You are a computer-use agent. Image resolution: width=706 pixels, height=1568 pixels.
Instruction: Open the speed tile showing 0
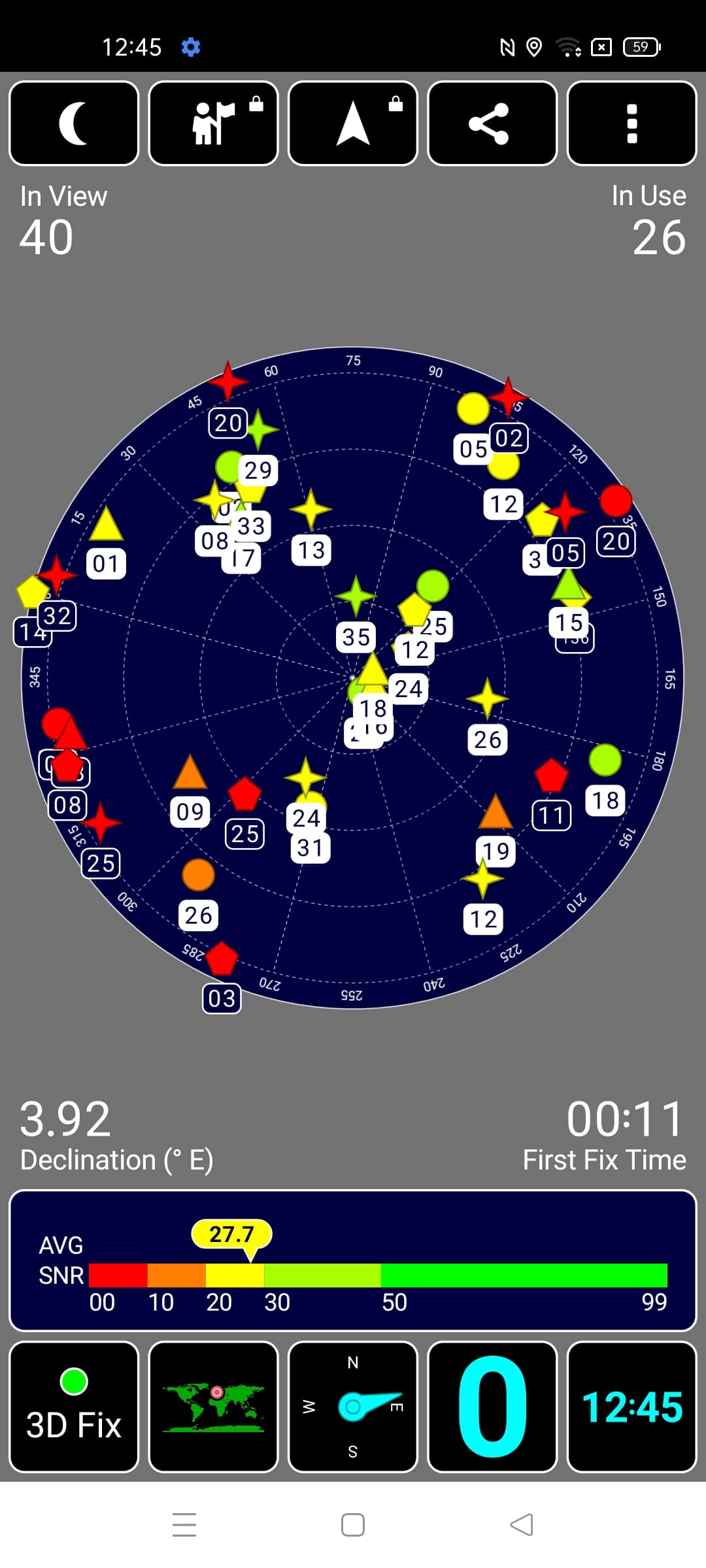point(492,1407)
